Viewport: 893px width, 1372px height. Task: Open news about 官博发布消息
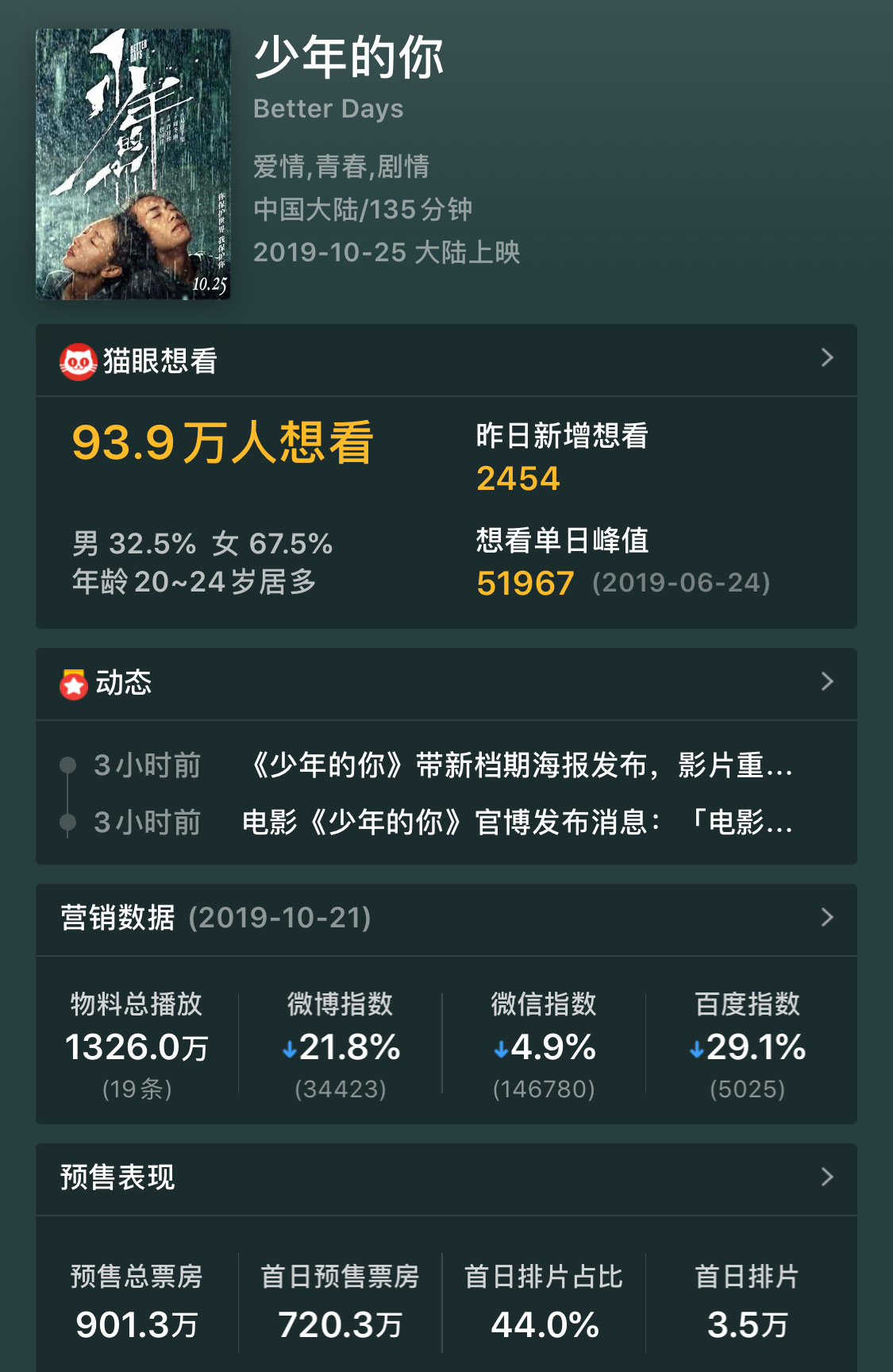point(516,823)
